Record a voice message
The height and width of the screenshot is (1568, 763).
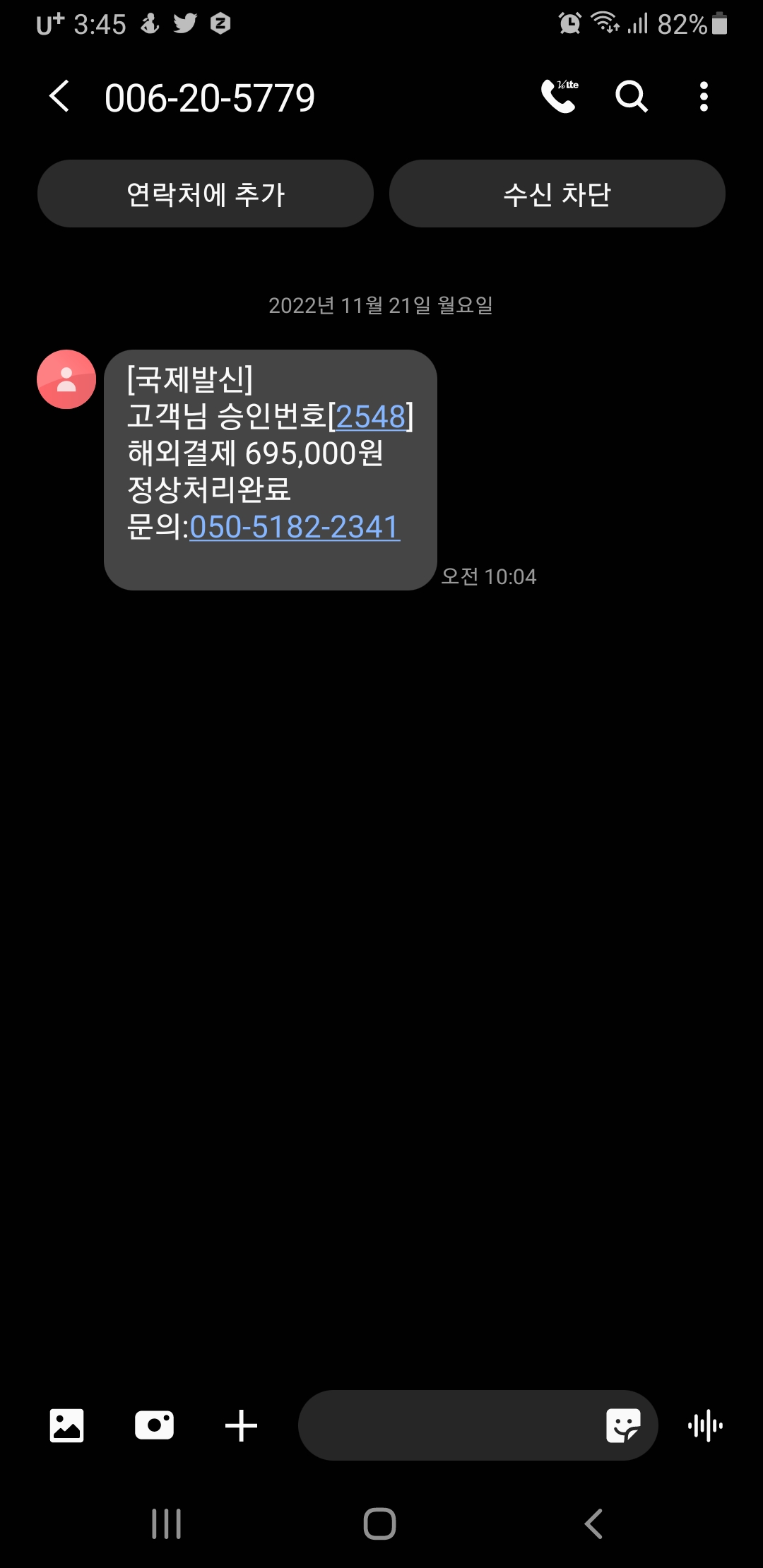[x=705, y=1425]
